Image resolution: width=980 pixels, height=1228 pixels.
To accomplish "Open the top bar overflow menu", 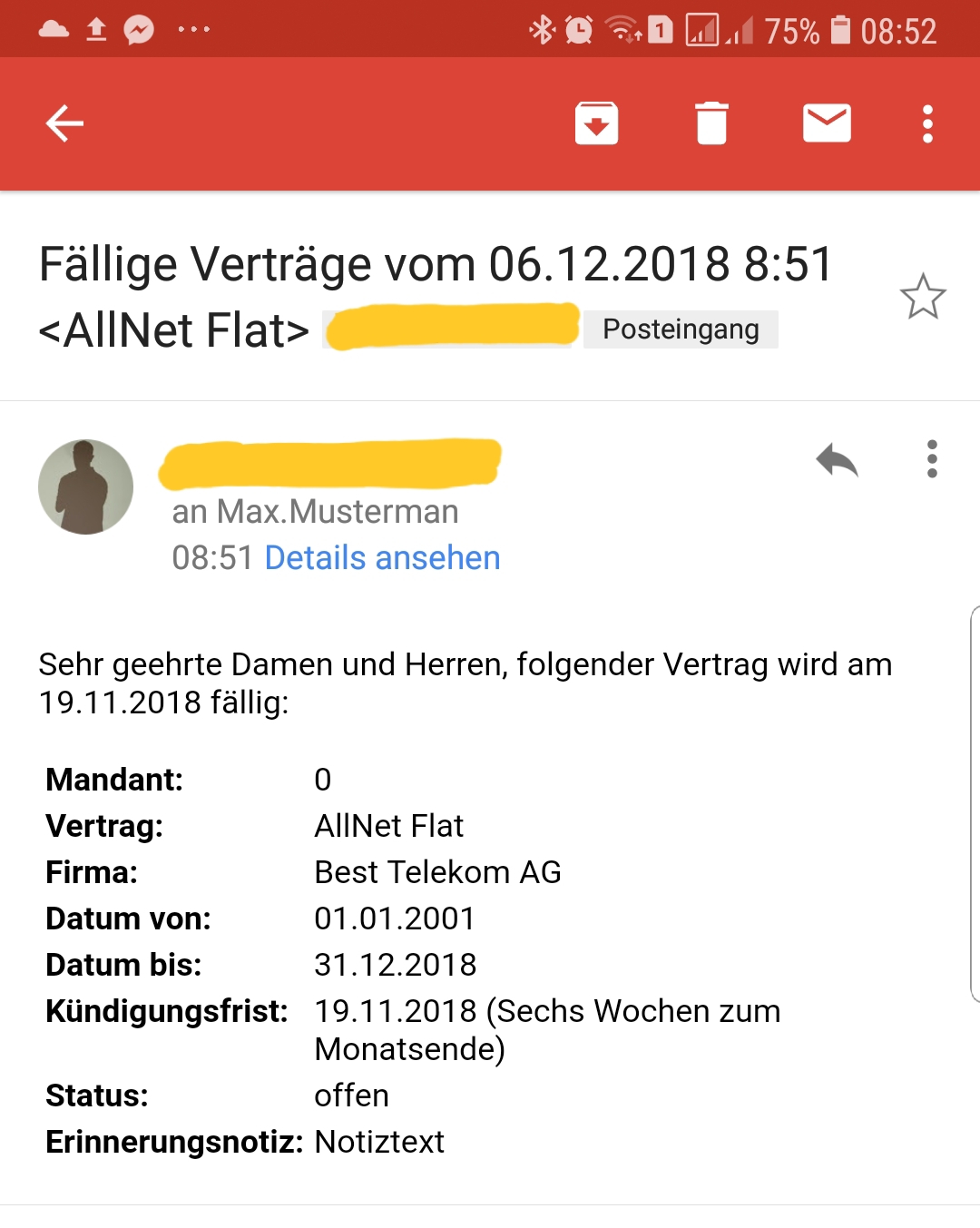I will click(927, 123).
